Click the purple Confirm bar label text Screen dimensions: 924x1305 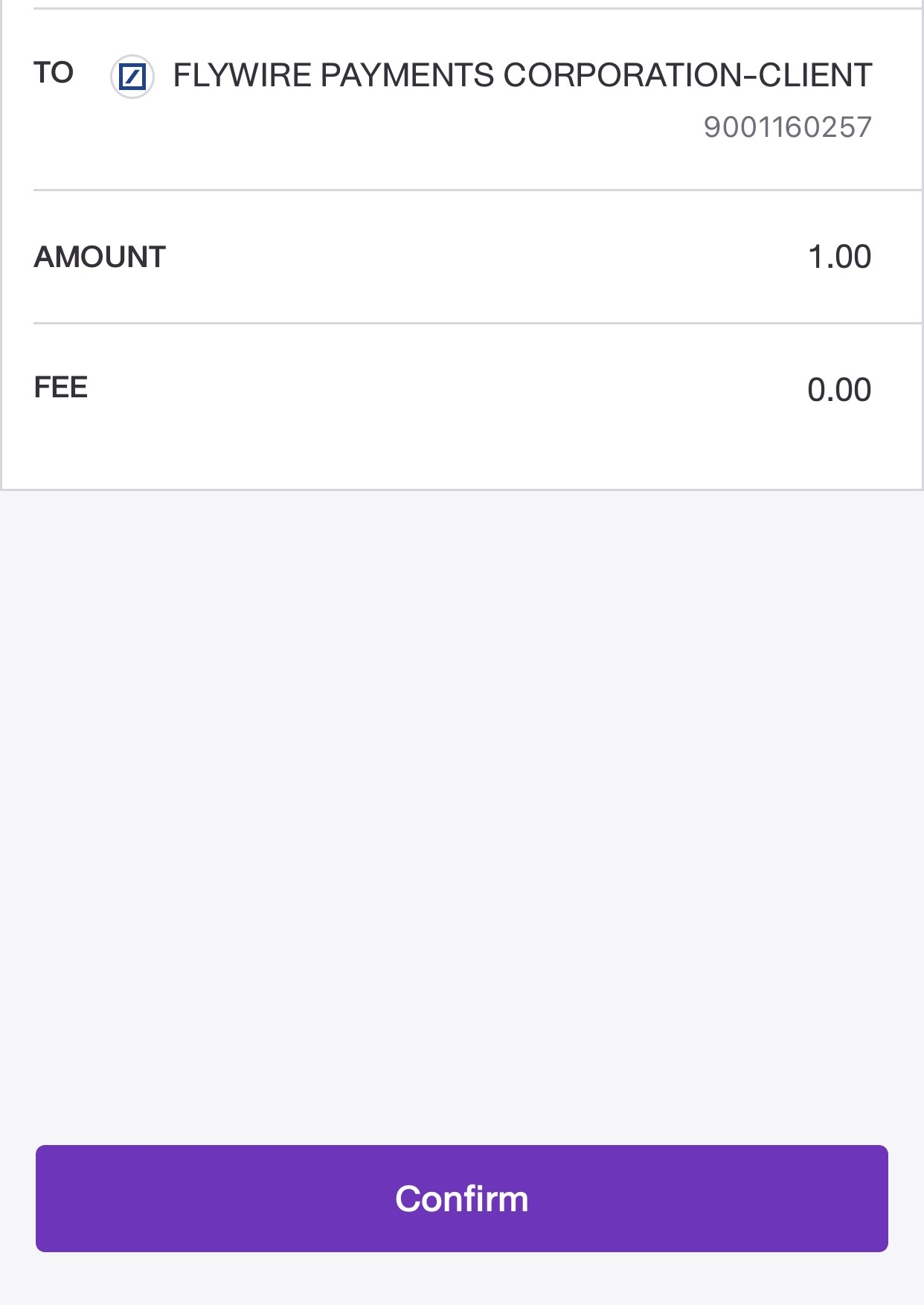462,1198
